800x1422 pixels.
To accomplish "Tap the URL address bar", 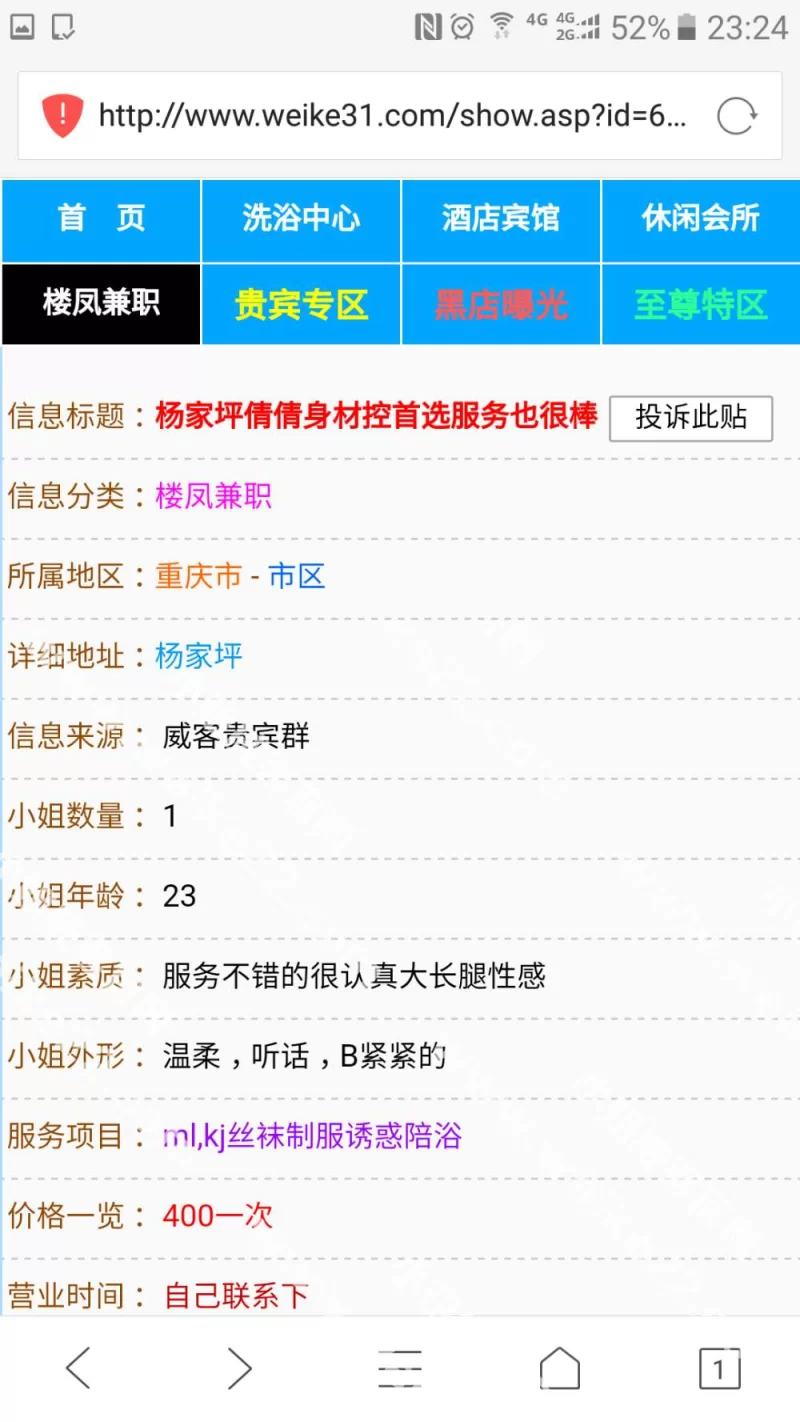I will point(392,116).
